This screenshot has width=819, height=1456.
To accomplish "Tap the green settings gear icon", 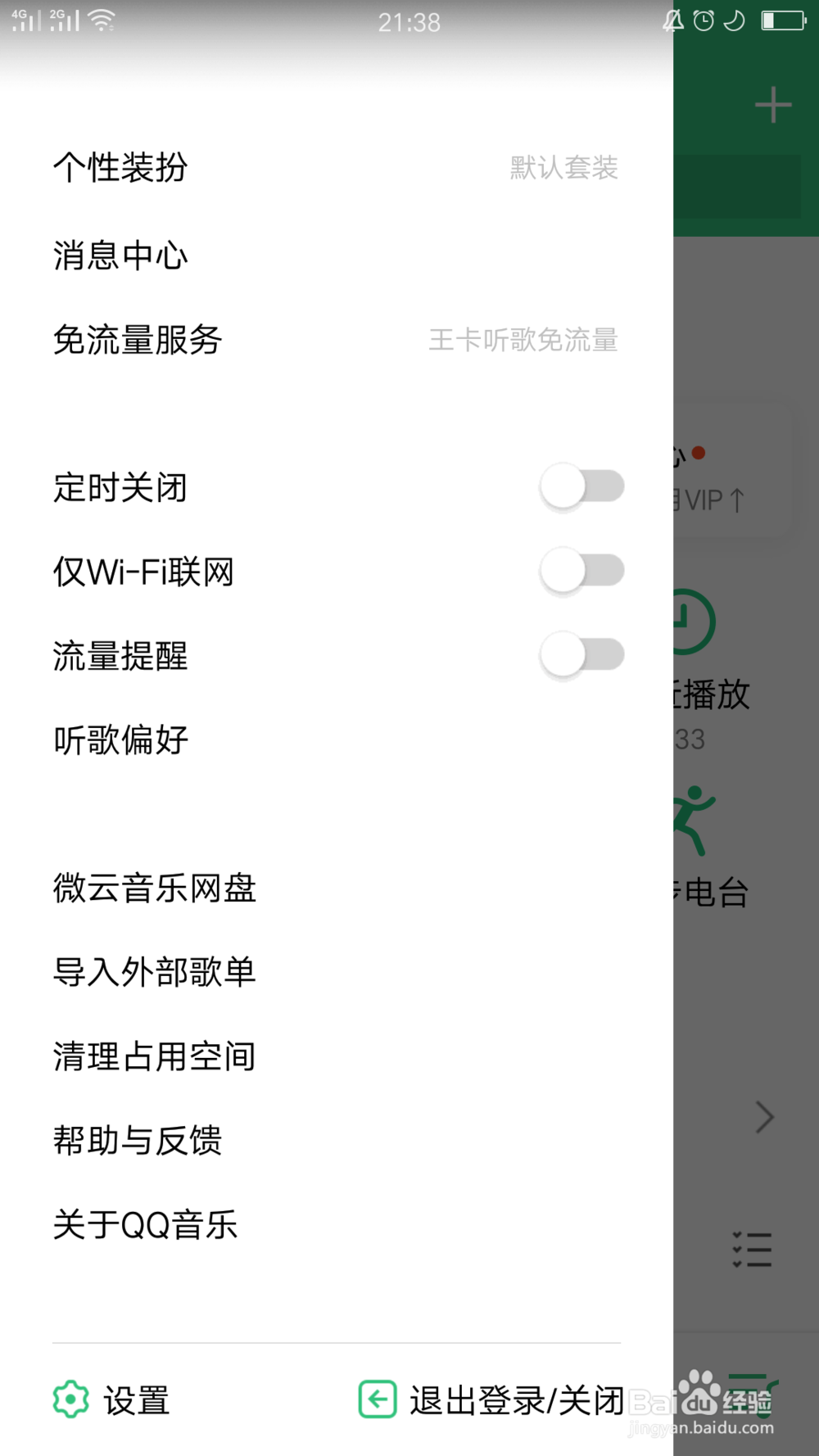I will 70,1399.
